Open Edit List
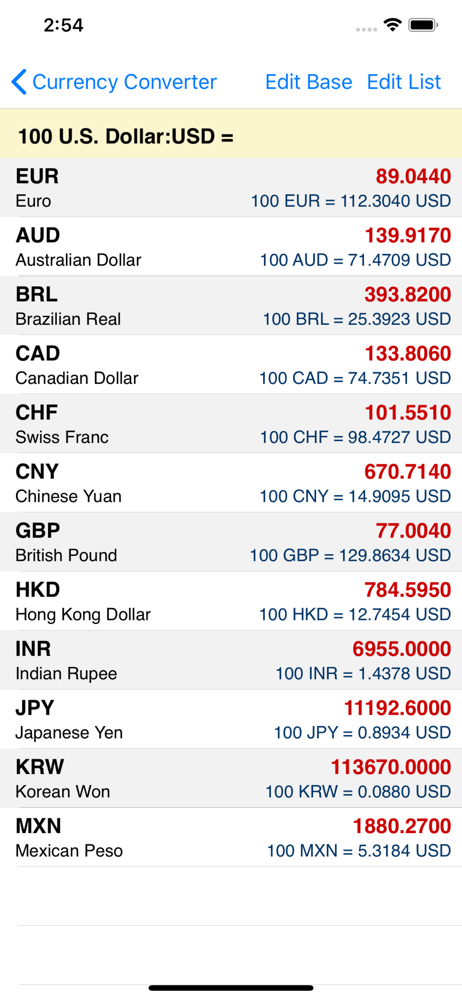The width and height of the screenshot is (462, 1000). coord(404,82)
